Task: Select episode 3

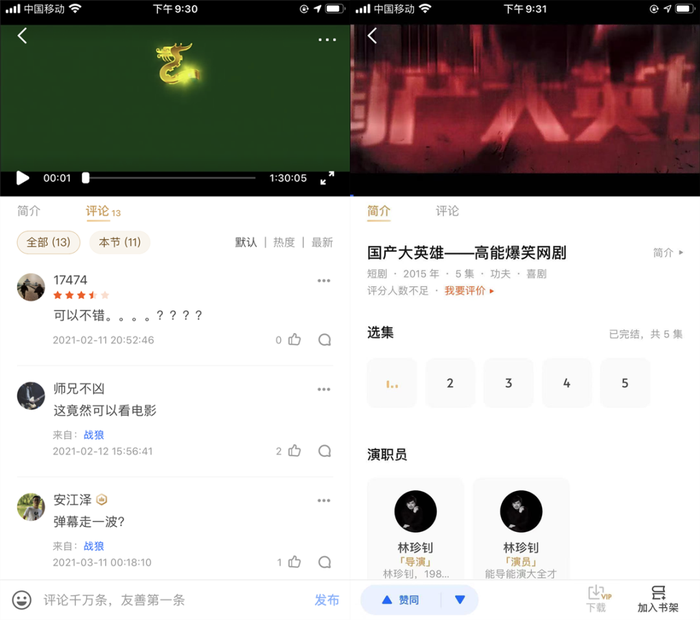Action: point(508,383)
